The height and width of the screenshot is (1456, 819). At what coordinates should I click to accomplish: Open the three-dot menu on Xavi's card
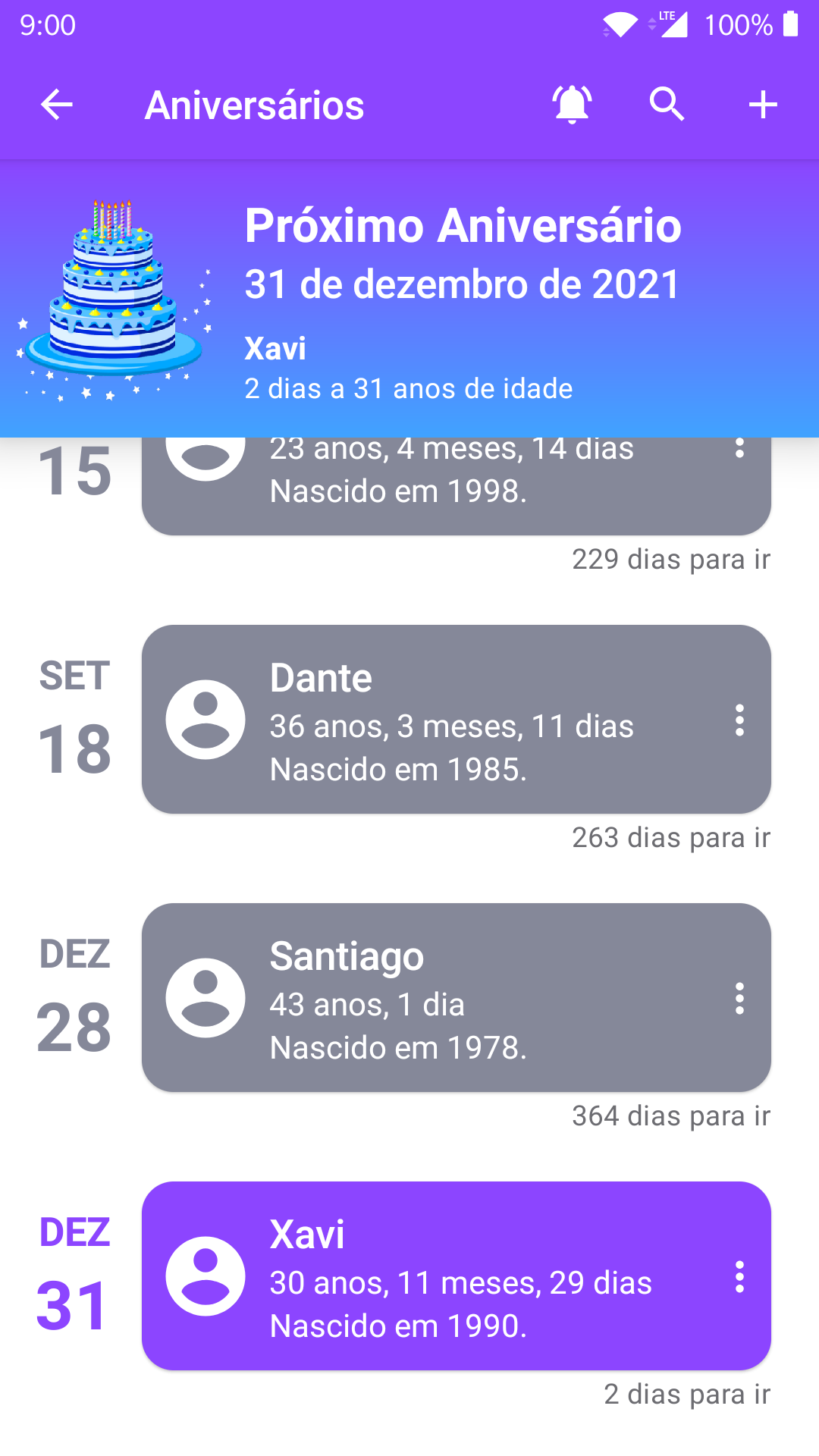click(x=739, y=1277)
